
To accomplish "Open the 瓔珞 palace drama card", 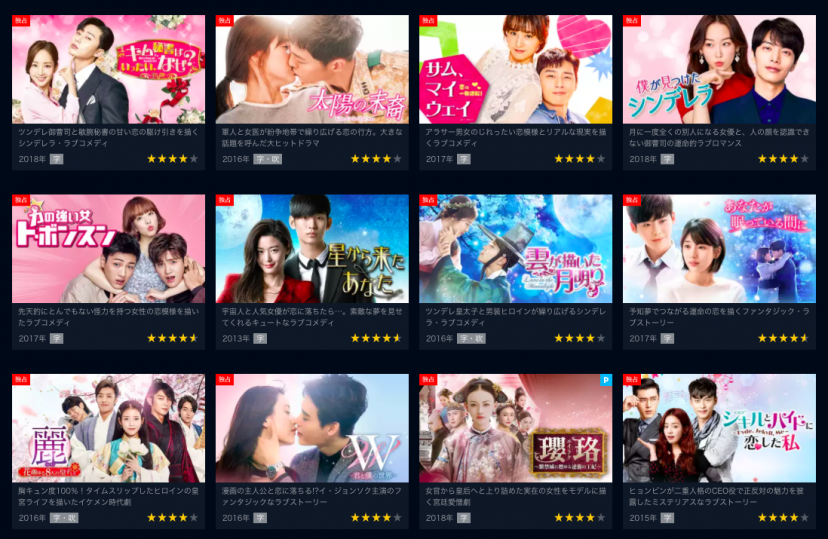I will click(x=516, y=428).
